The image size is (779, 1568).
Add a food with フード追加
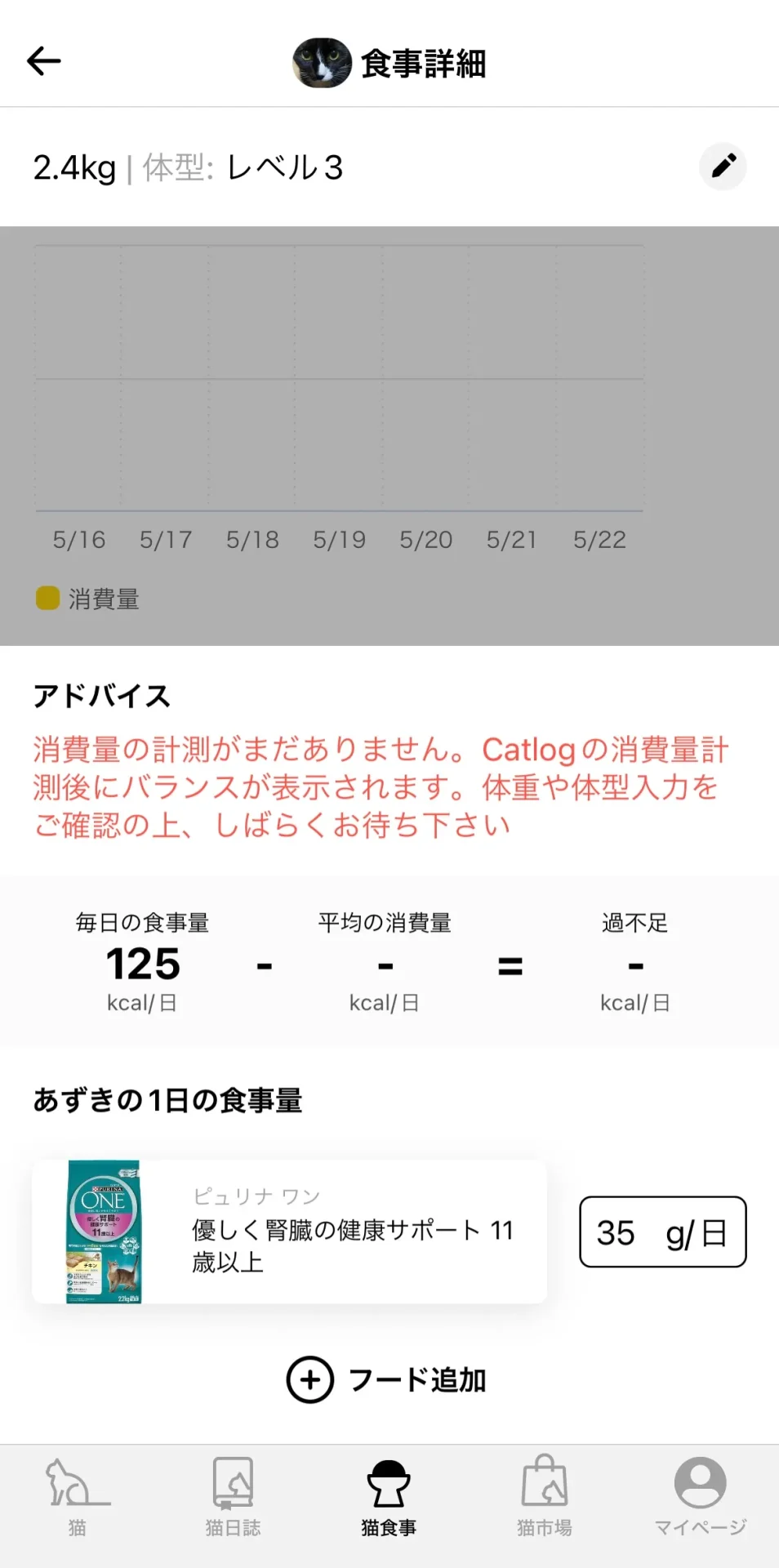[x=387, y=1379]
